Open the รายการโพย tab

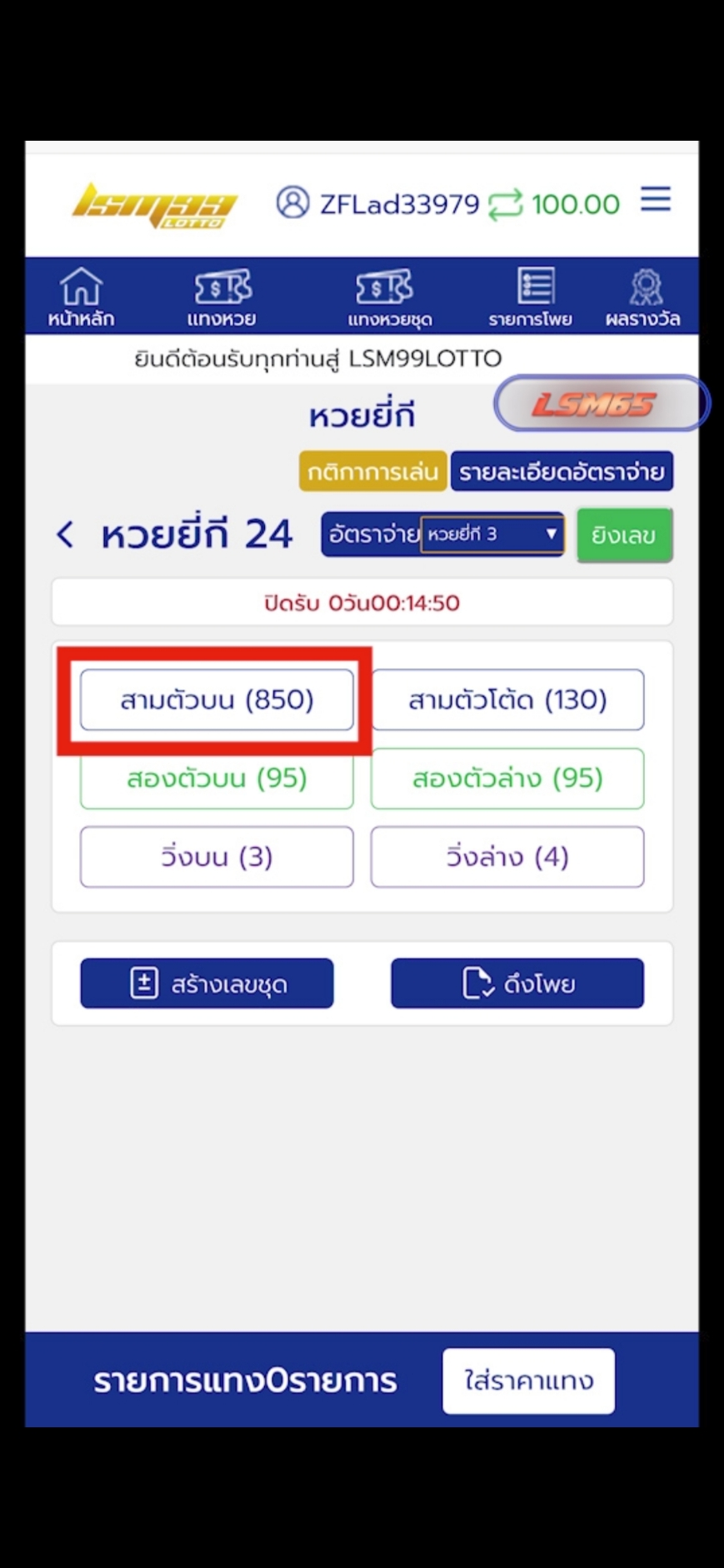pyautogui.click(x=531, y=297)
